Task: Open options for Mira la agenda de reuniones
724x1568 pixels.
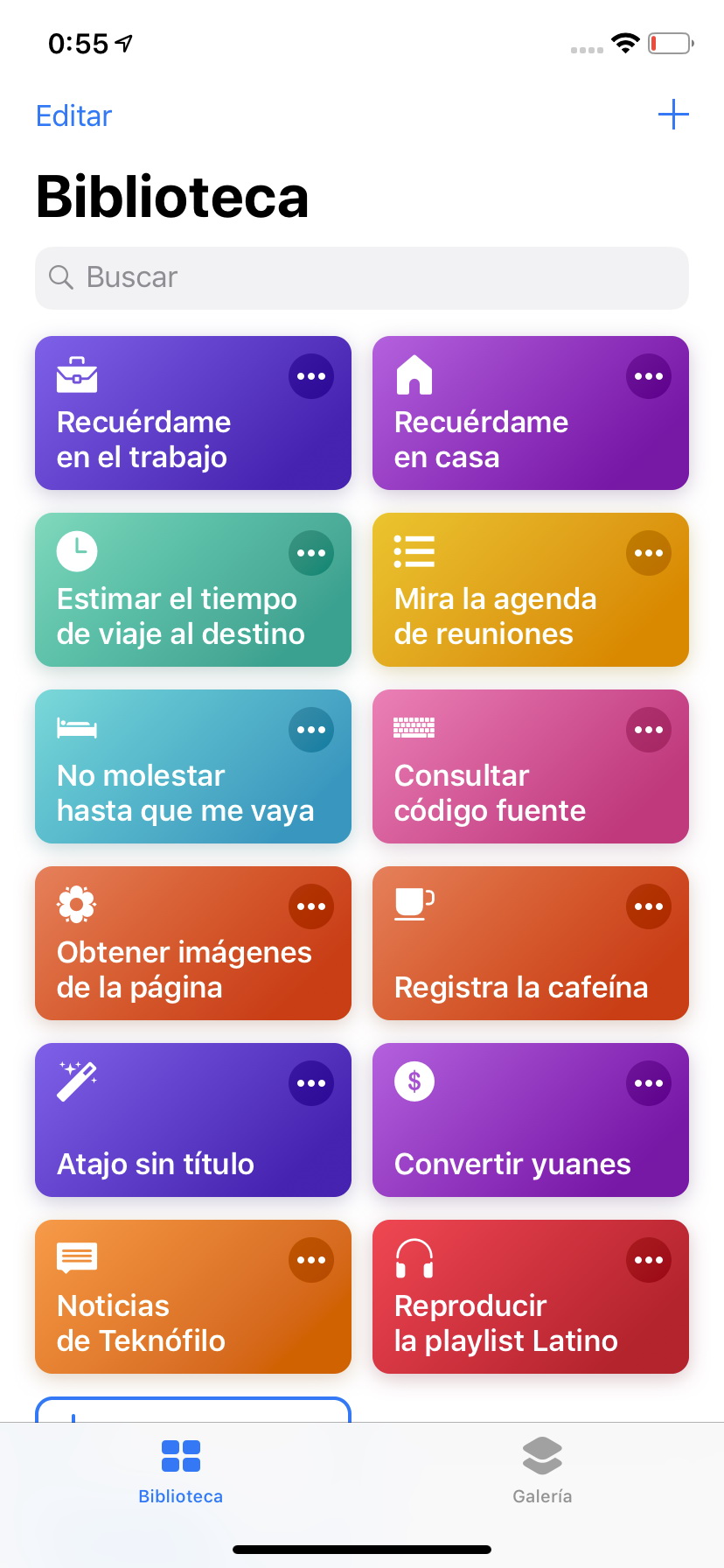Action: point(649,553)
